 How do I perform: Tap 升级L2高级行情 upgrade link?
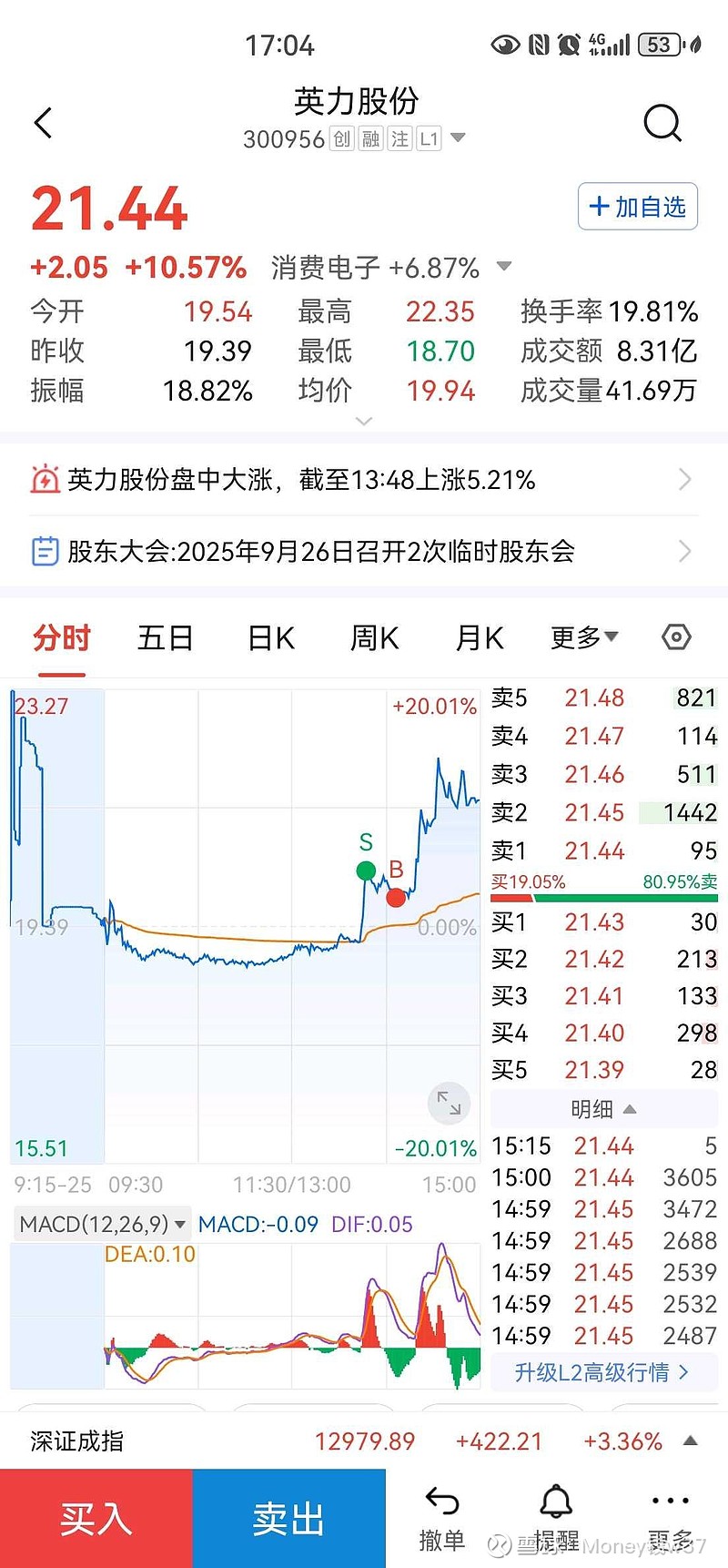click(602, 1372)
